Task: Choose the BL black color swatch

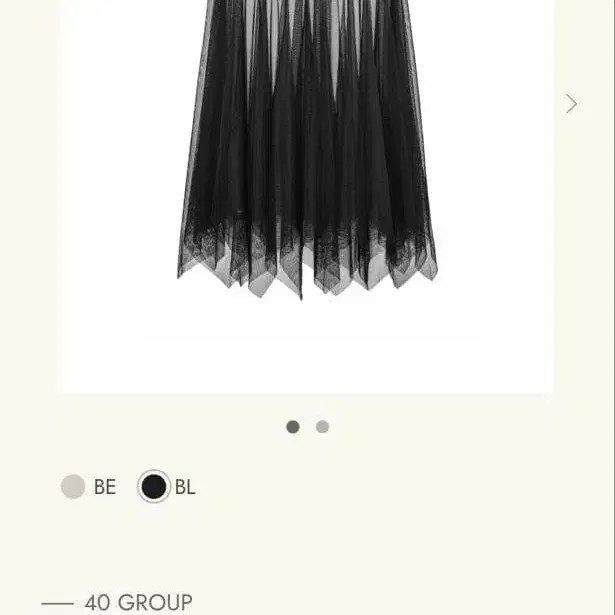Action: [x=154, y=487]
